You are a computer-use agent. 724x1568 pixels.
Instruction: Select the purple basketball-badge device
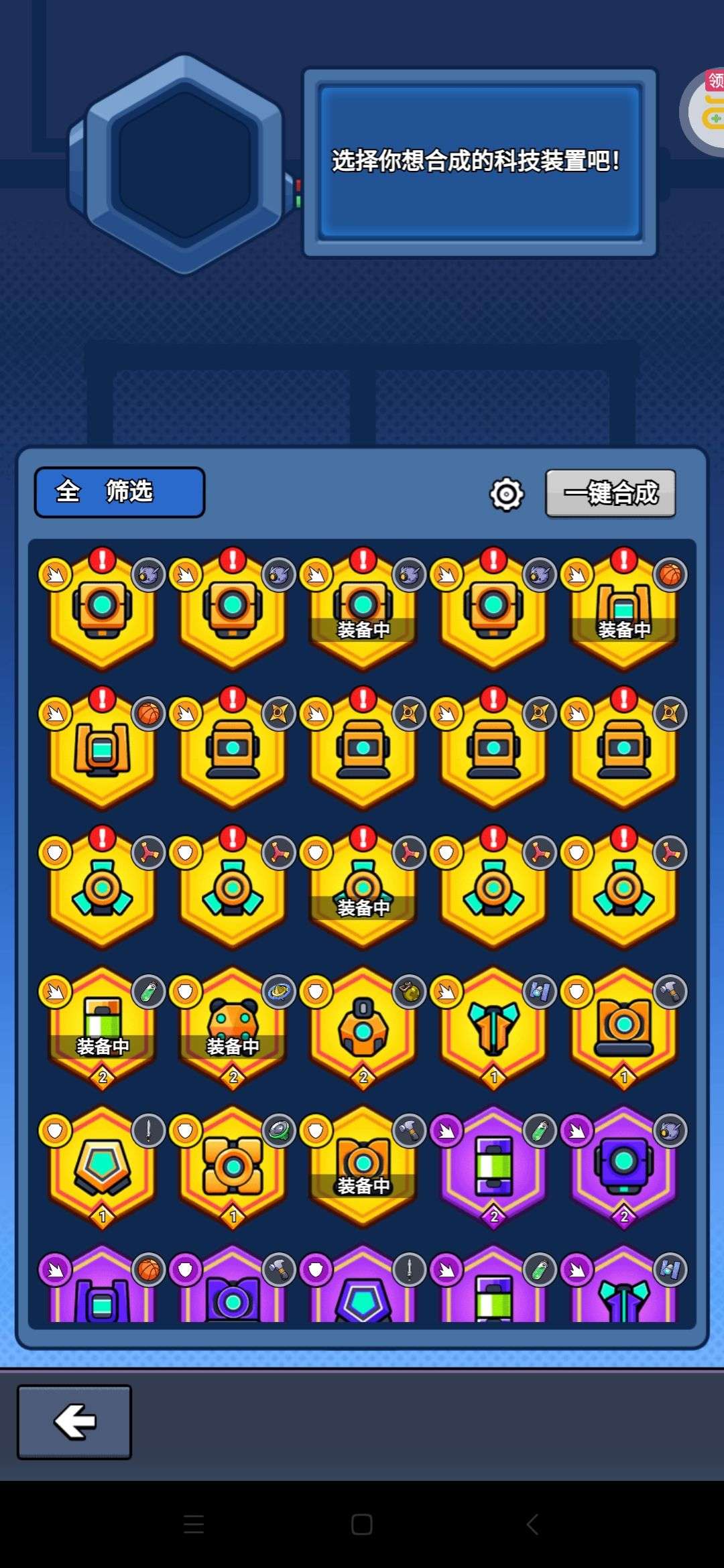click(102, 1283)
